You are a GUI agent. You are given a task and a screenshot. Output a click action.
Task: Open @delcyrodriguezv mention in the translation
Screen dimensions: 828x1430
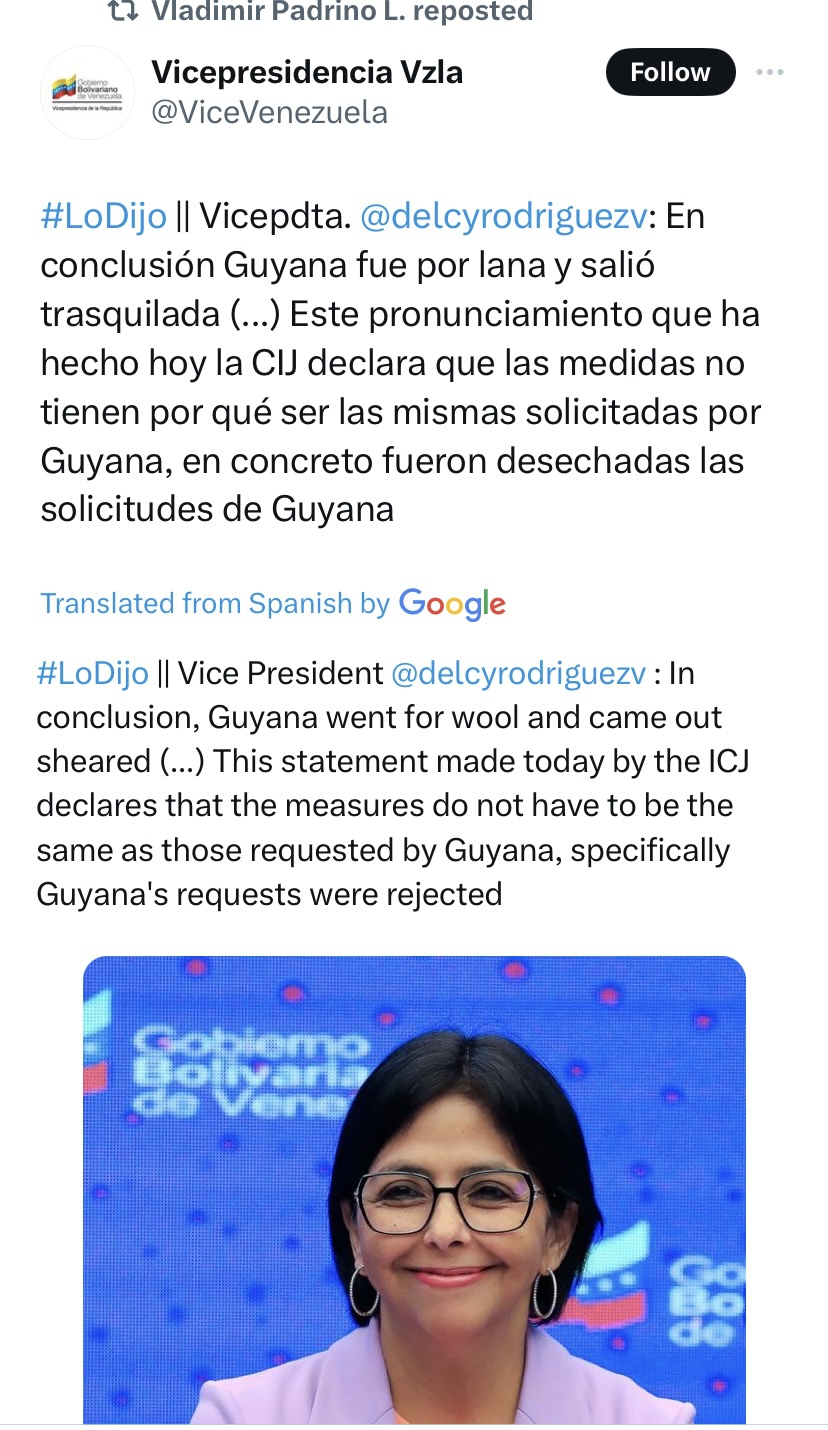(x=518, y=673)
